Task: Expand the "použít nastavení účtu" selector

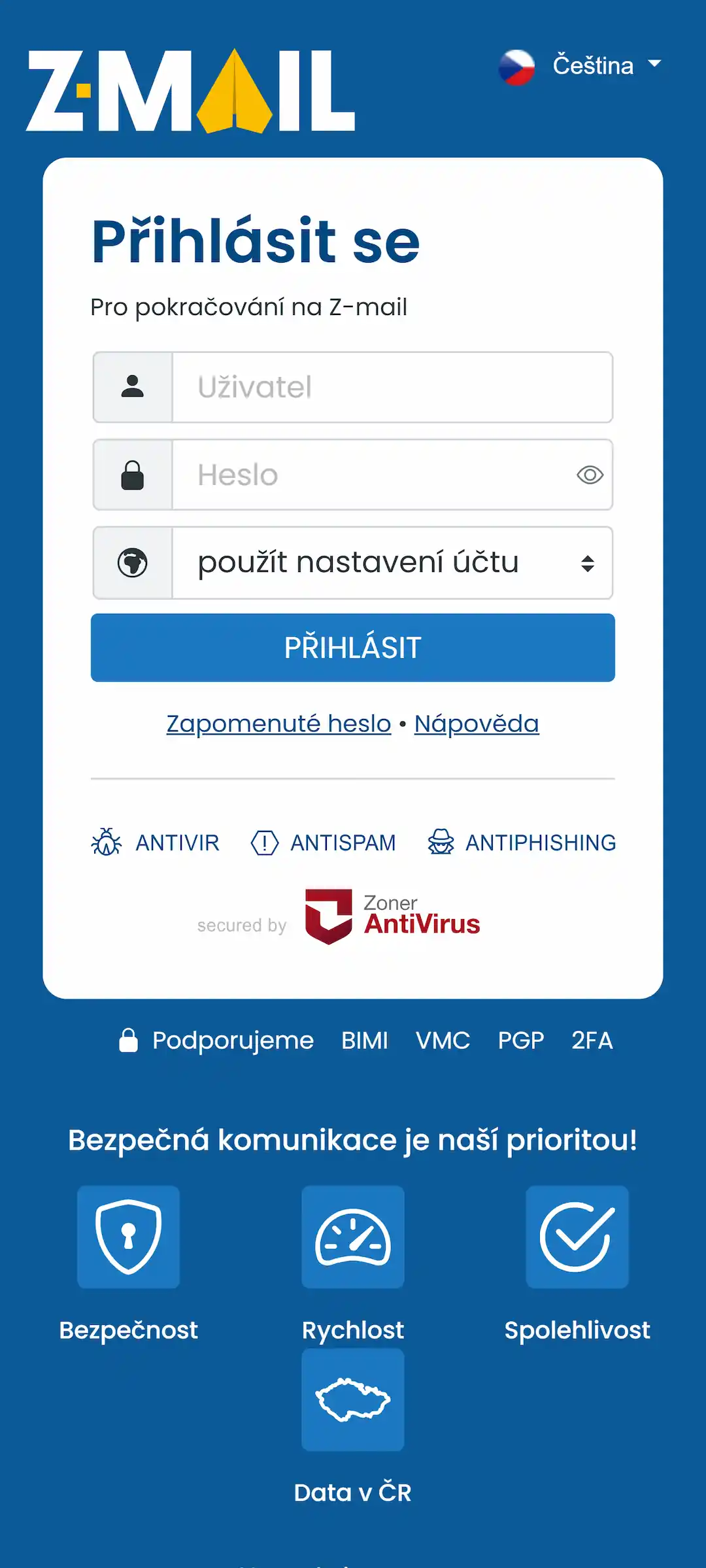Action: click(x=392, y=563)
